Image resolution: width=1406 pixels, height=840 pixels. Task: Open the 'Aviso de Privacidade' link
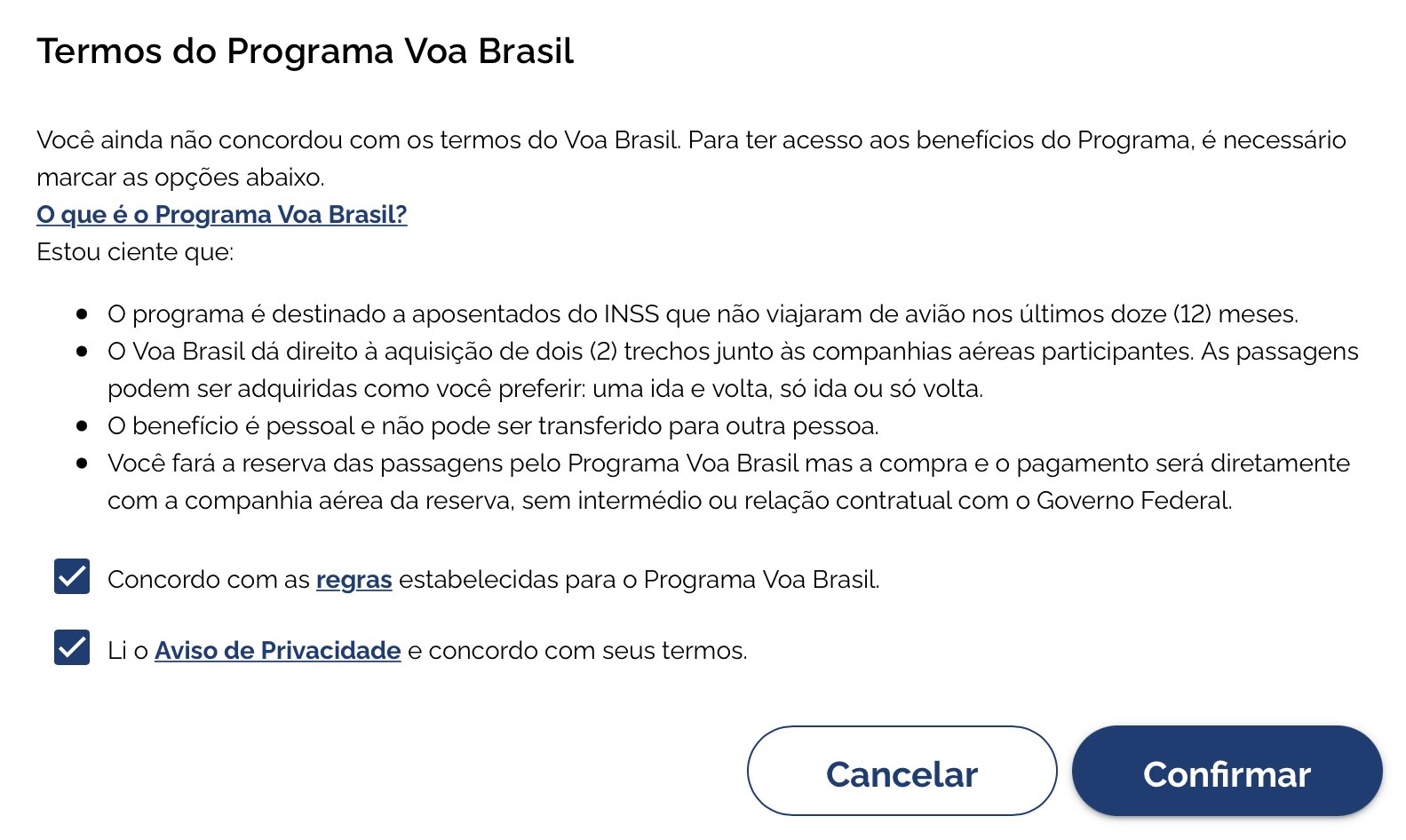277,651
